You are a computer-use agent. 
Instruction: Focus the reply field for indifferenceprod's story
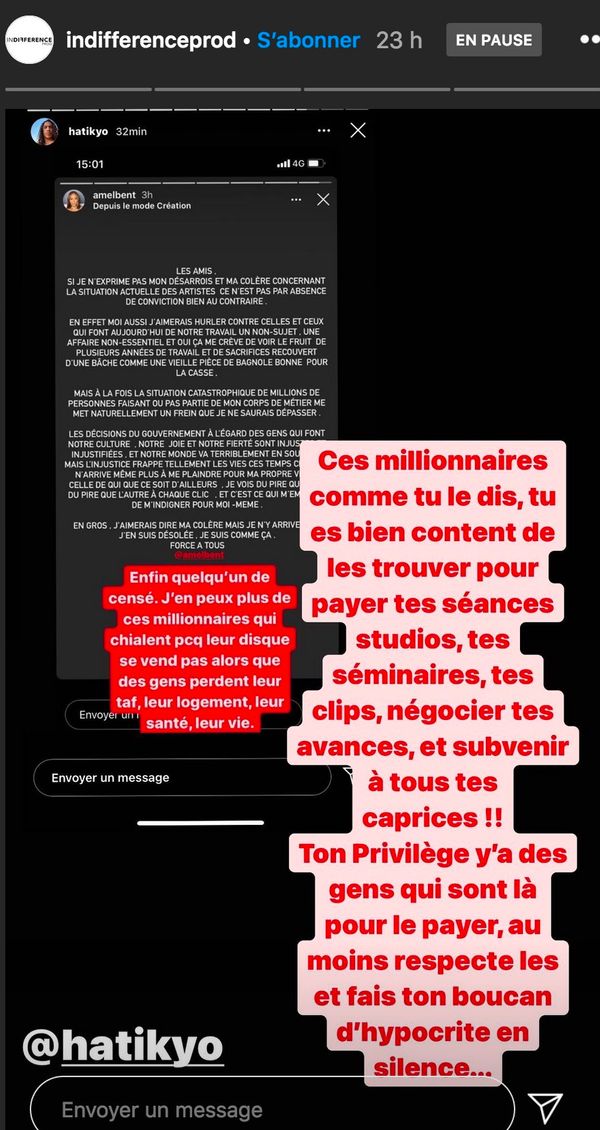tap(270, 1108)
